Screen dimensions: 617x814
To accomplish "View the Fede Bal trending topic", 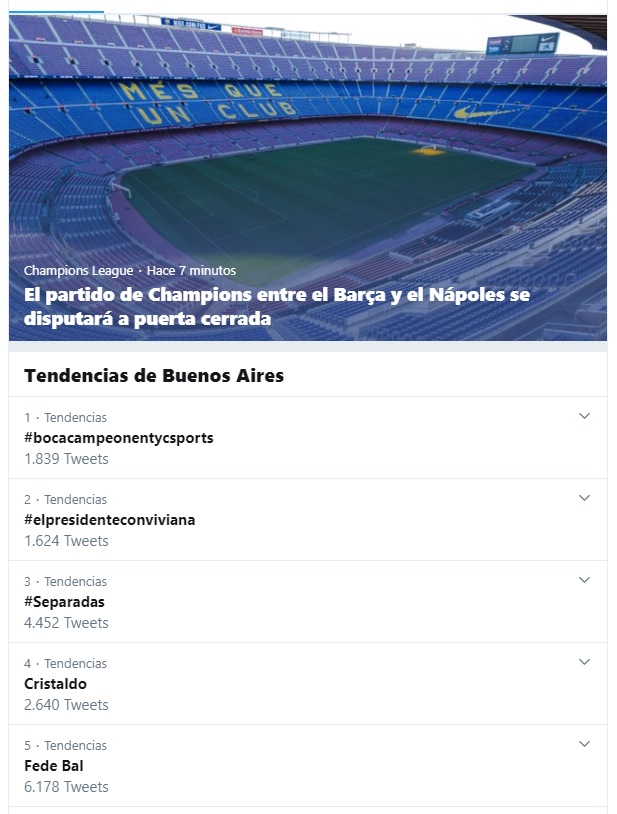I will pyautogui.click(x=53, y=766).
